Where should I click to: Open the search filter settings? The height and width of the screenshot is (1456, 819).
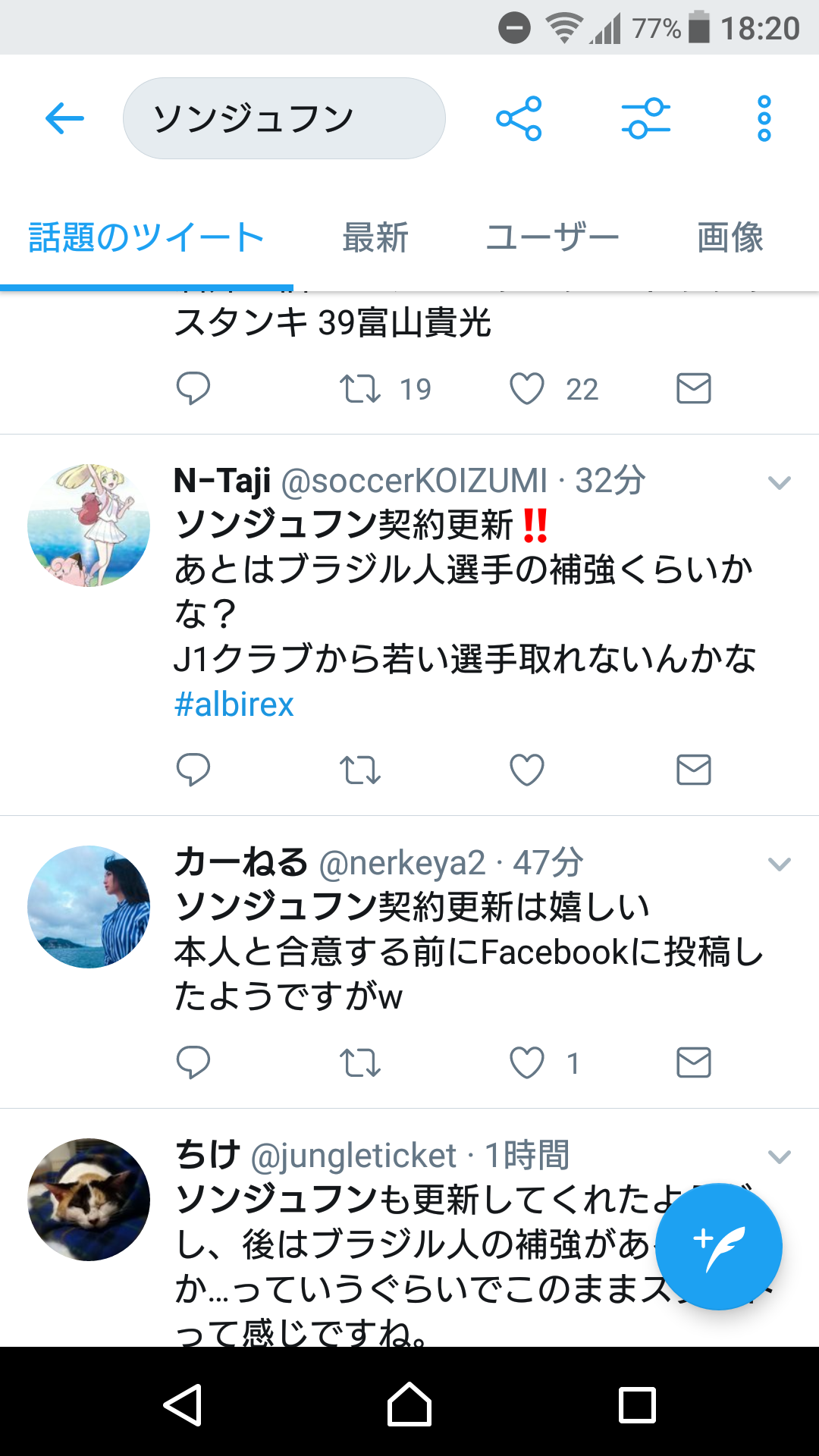[x=645, y=118]
